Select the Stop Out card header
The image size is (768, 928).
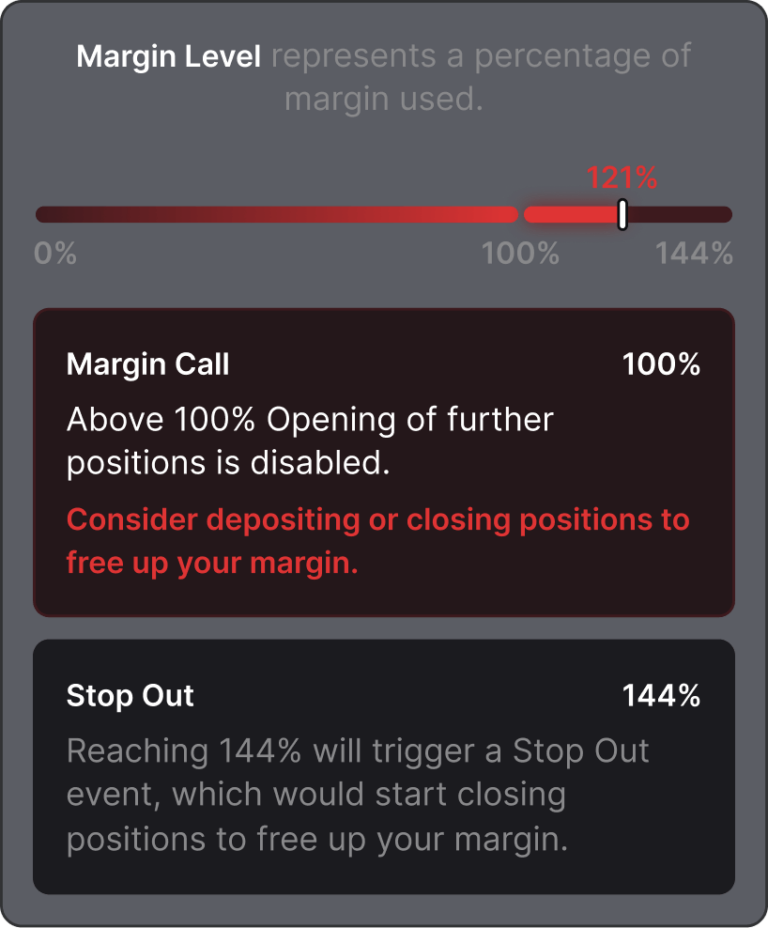(x=129, y=695)
